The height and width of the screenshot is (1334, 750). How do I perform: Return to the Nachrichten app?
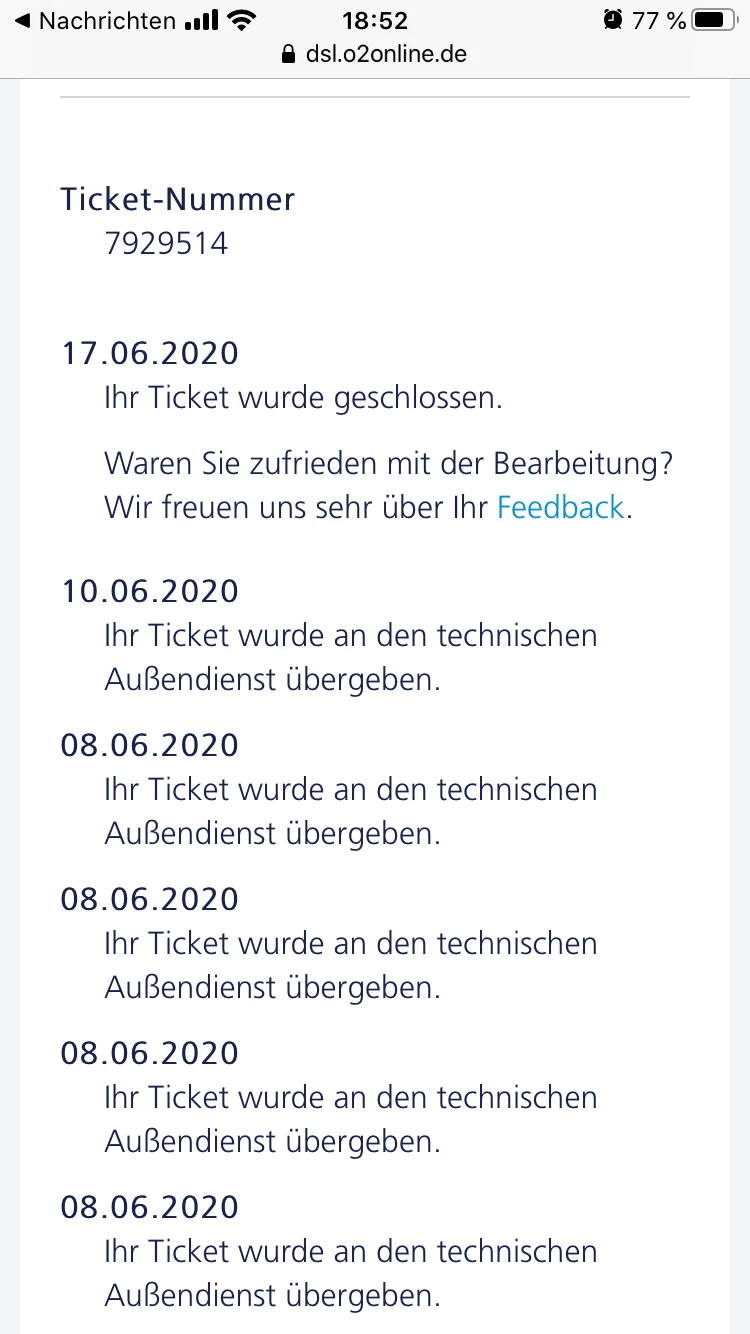95,20
